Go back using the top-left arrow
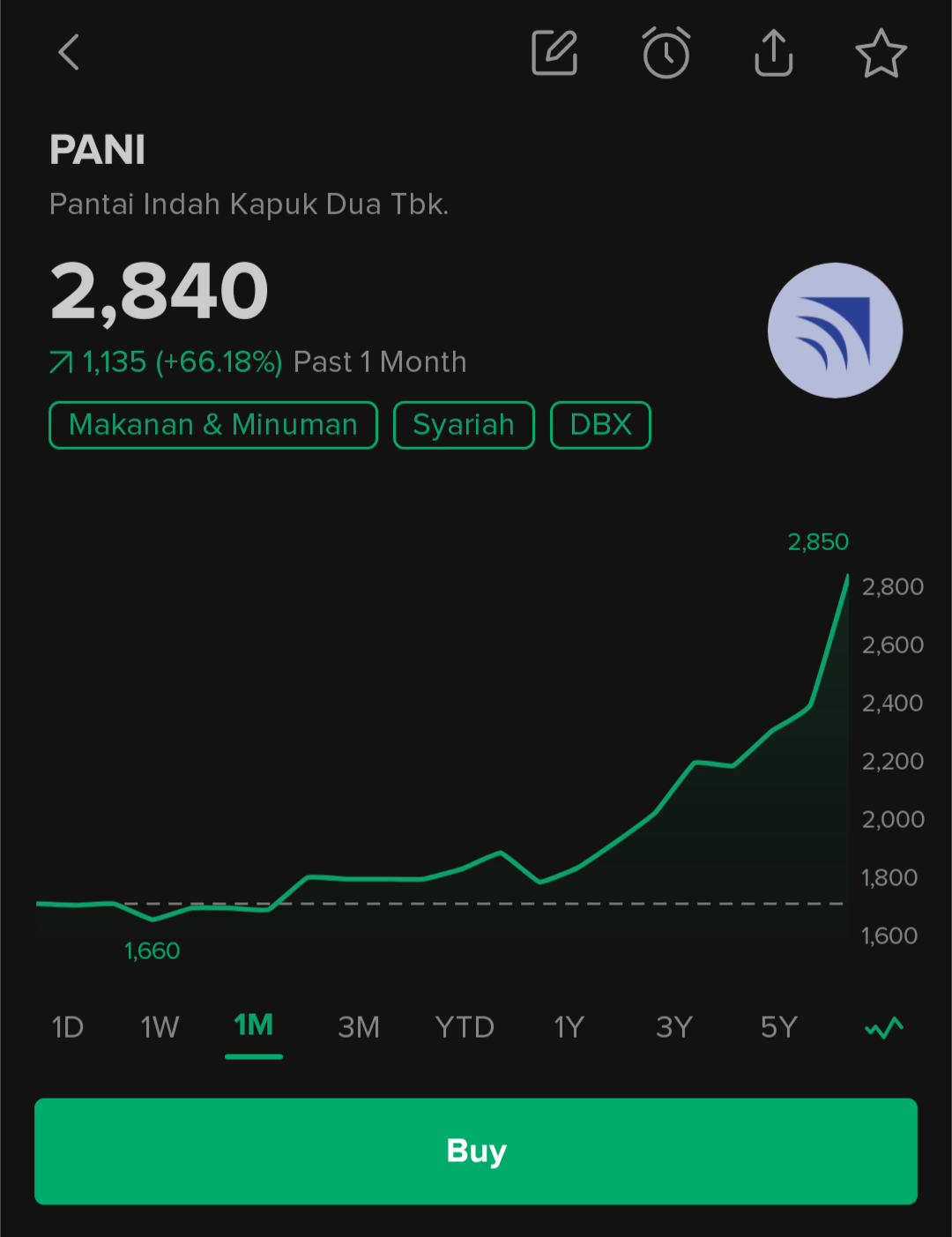The height and width of the screenshot is (1237, 952). coord(69,53)
